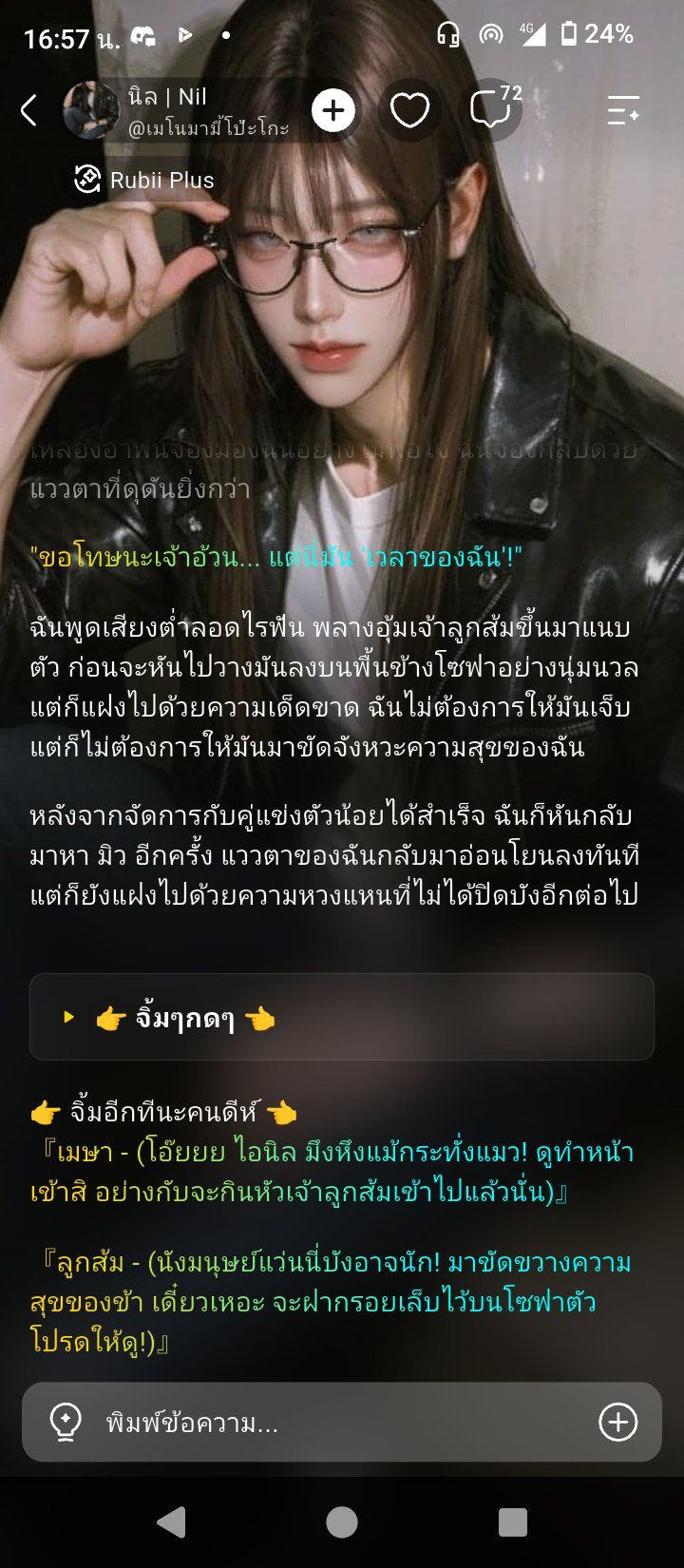The image size is (684, 1568).
Task: Open the comments bubble showing 72
Action: (x=495, y=109)
